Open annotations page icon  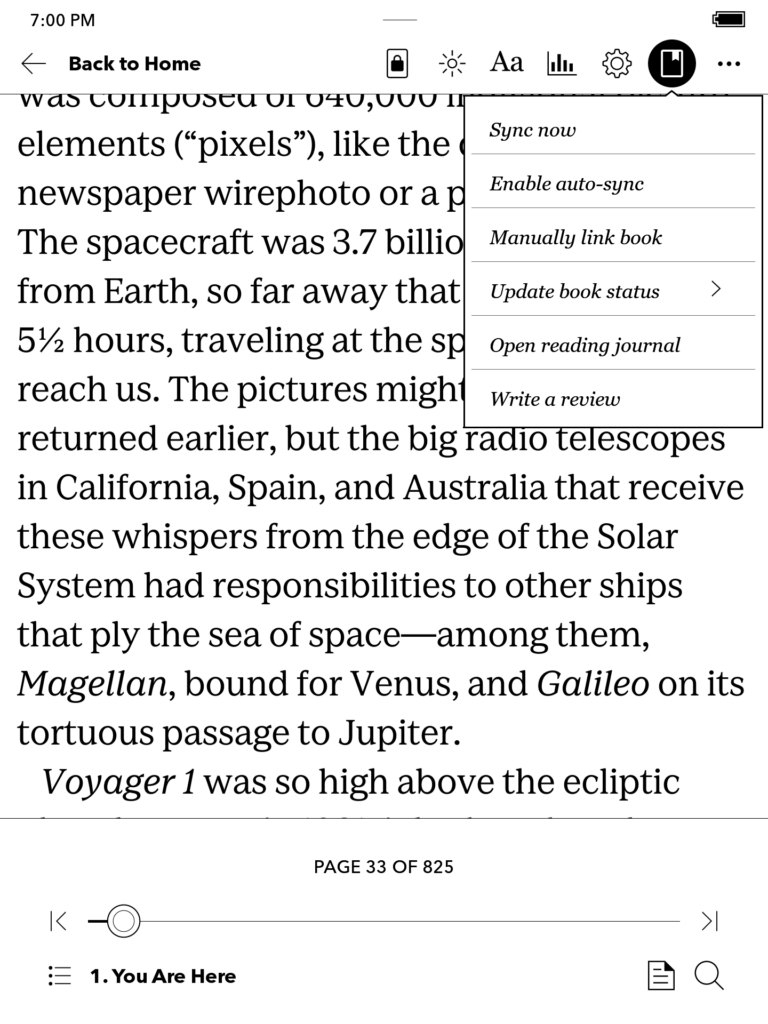(660, 976)
